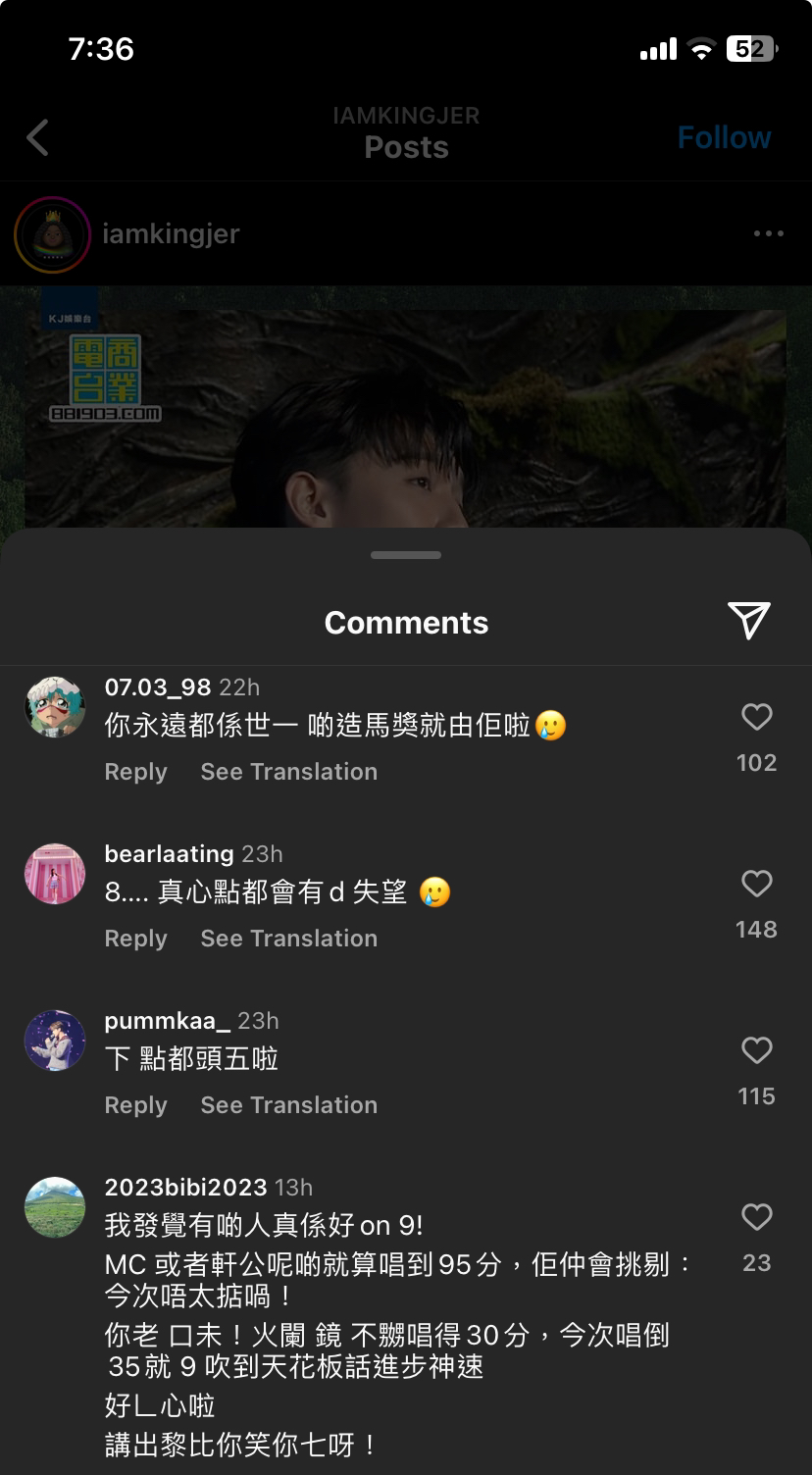Select the Posts header title
812x1475 pixels.
pyautogui.click(x=406, y=147)
